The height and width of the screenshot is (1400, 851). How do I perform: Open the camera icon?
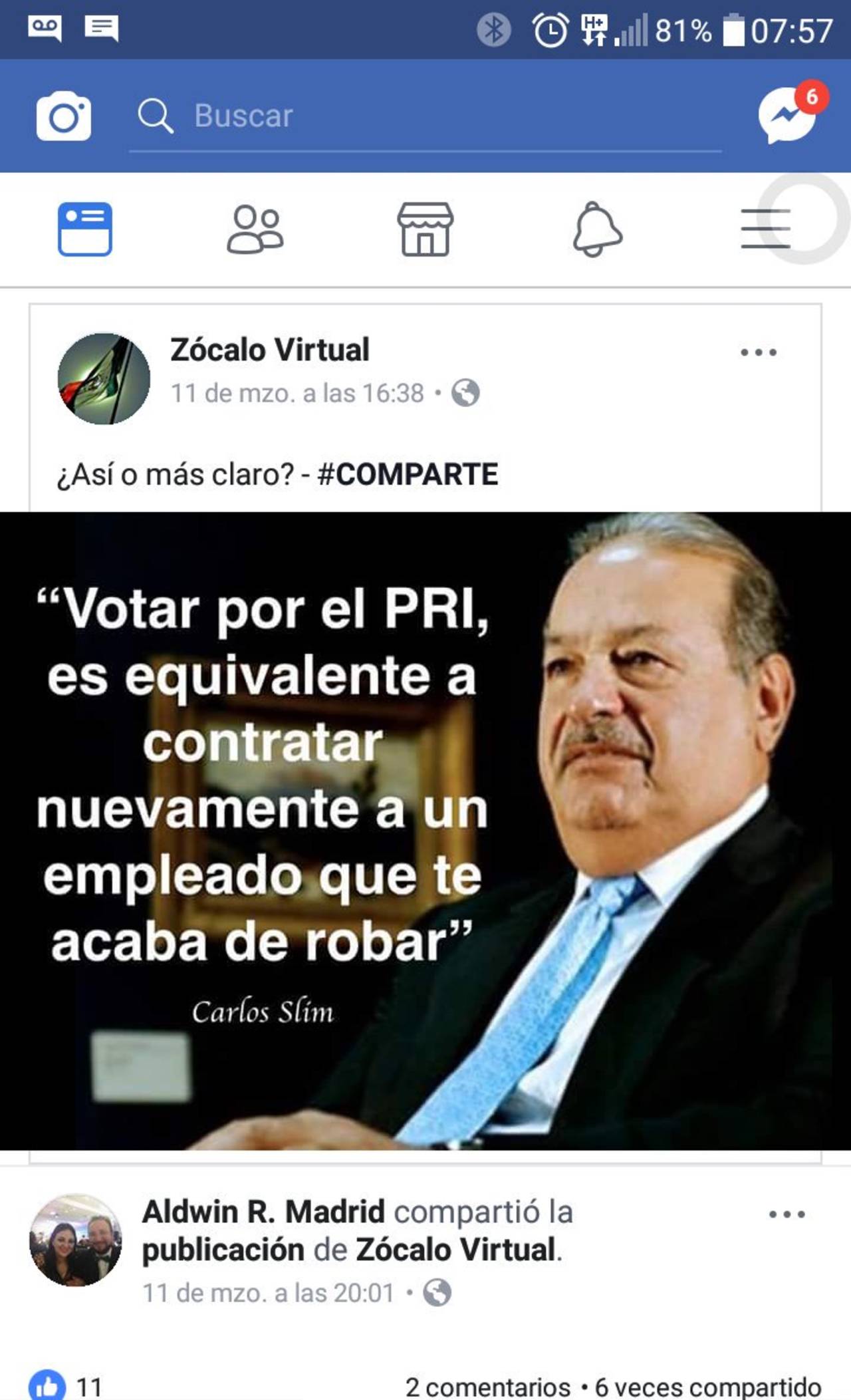63,117
